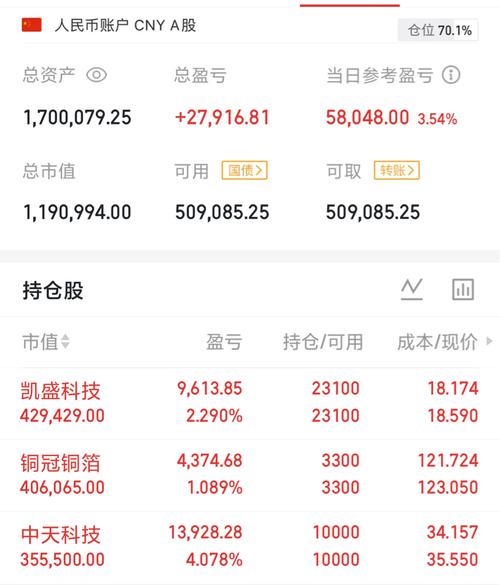
Task: Open the holdings line chart icon
Action: [412, 289]
